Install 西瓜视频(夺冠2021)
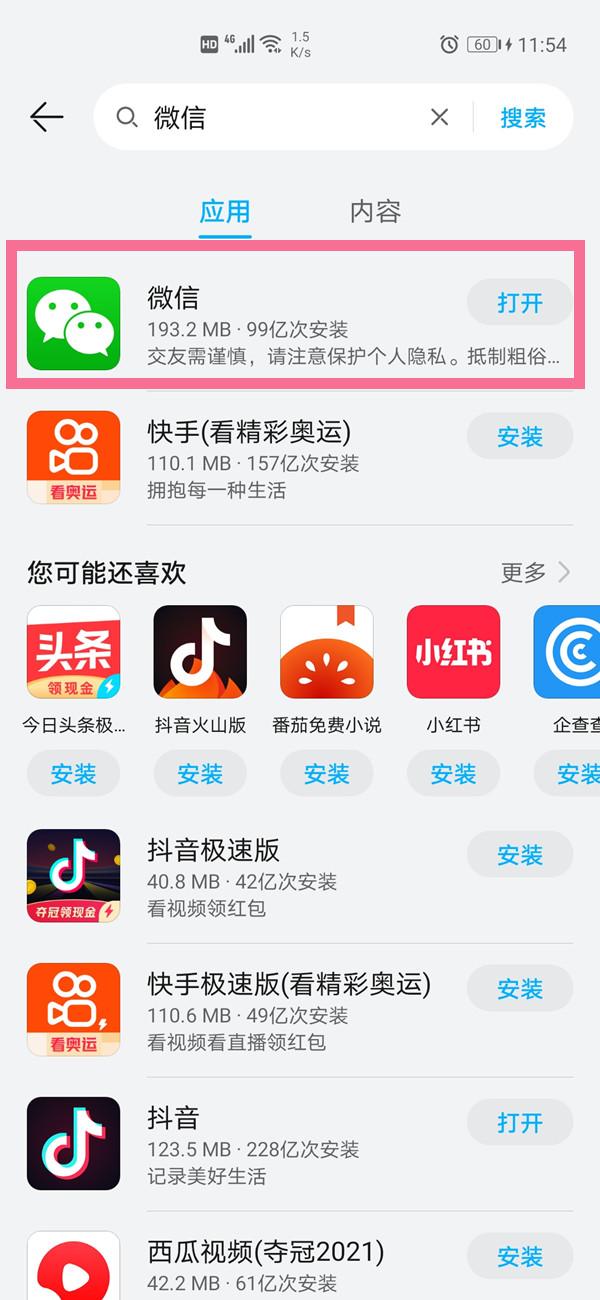The height and width of the screenshot is (1300, 600). tap(519, 1256)
